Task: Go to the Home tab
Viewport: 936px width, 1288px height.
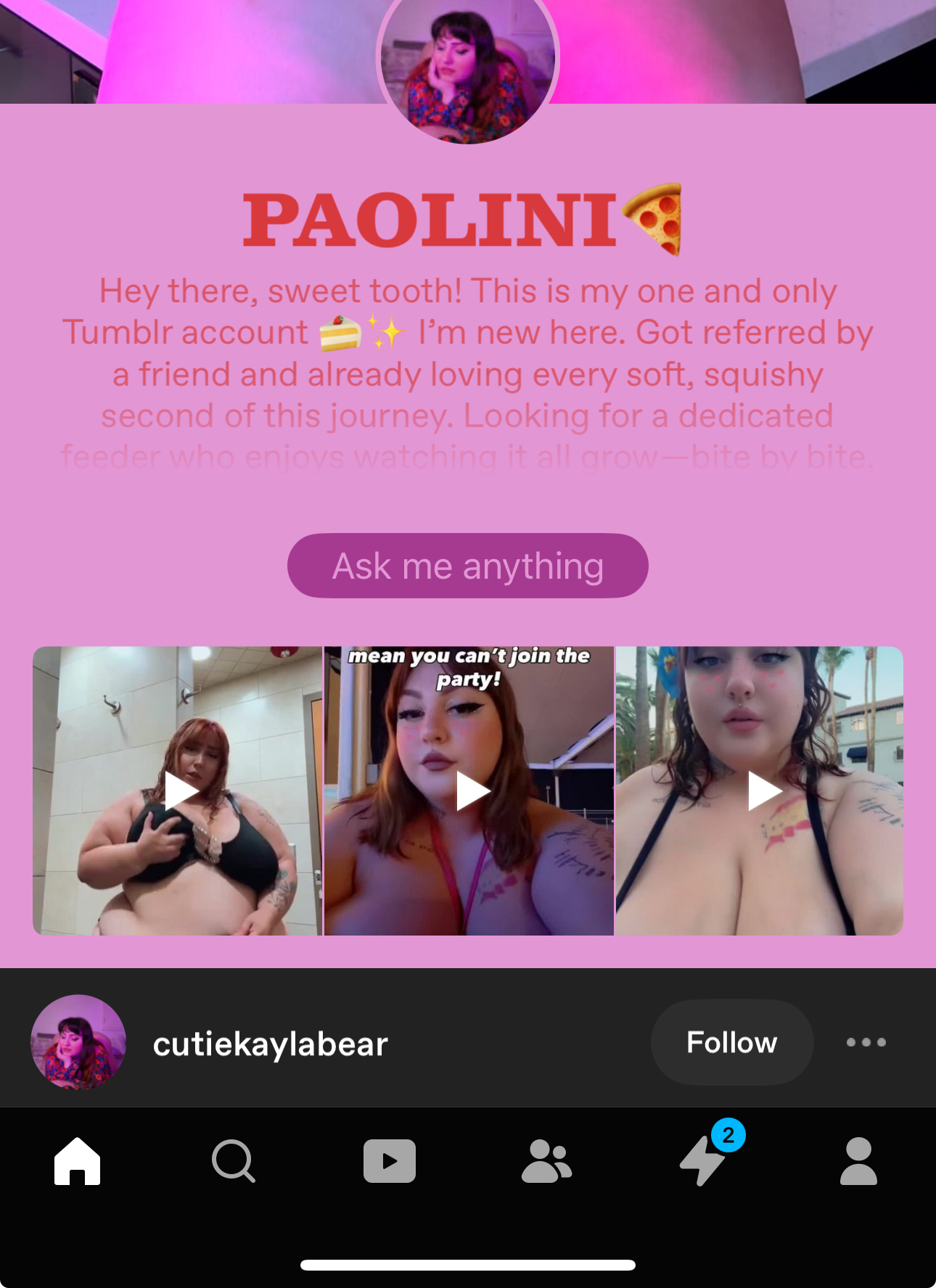Action: coord(78,1161)
